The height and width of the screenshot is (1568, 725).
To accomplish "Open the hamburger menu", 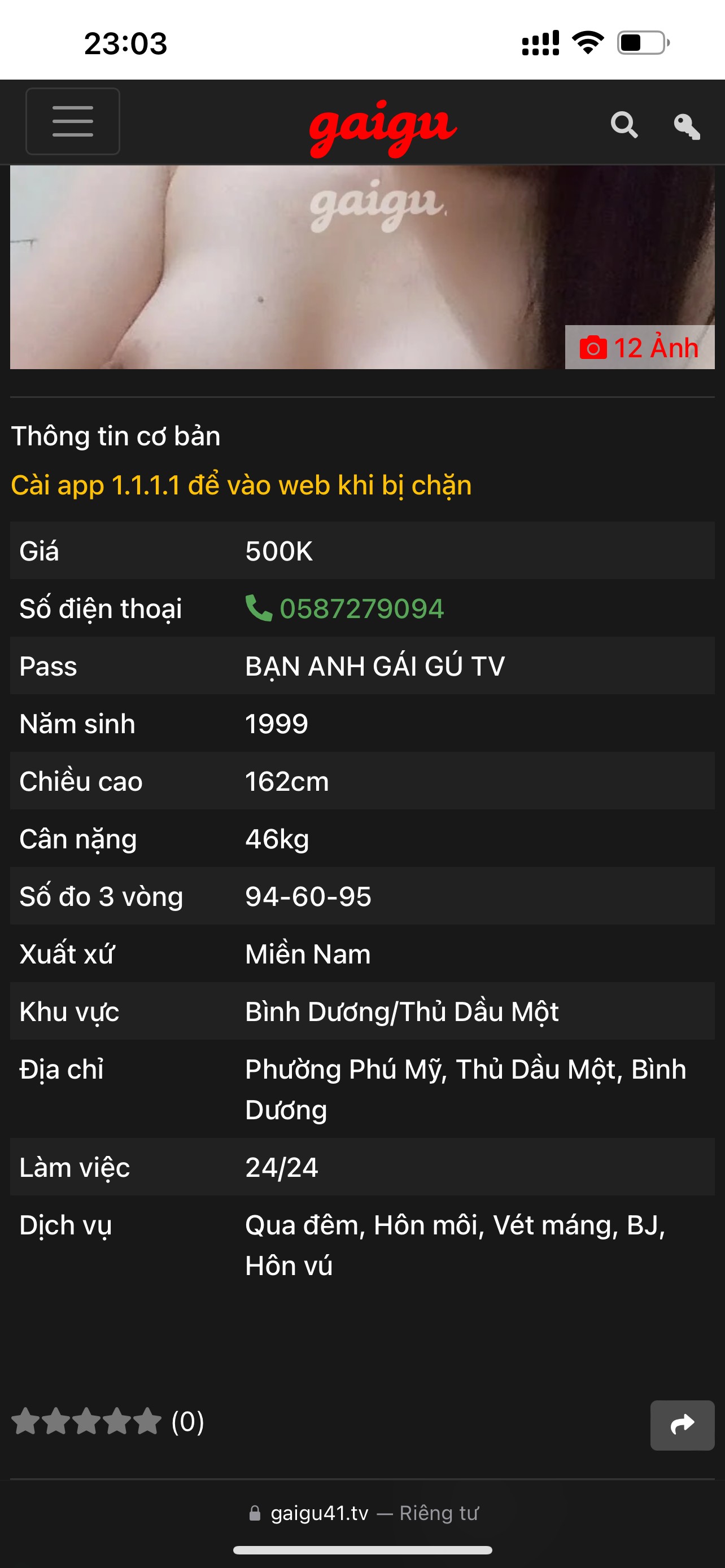I will coord(72,121).
